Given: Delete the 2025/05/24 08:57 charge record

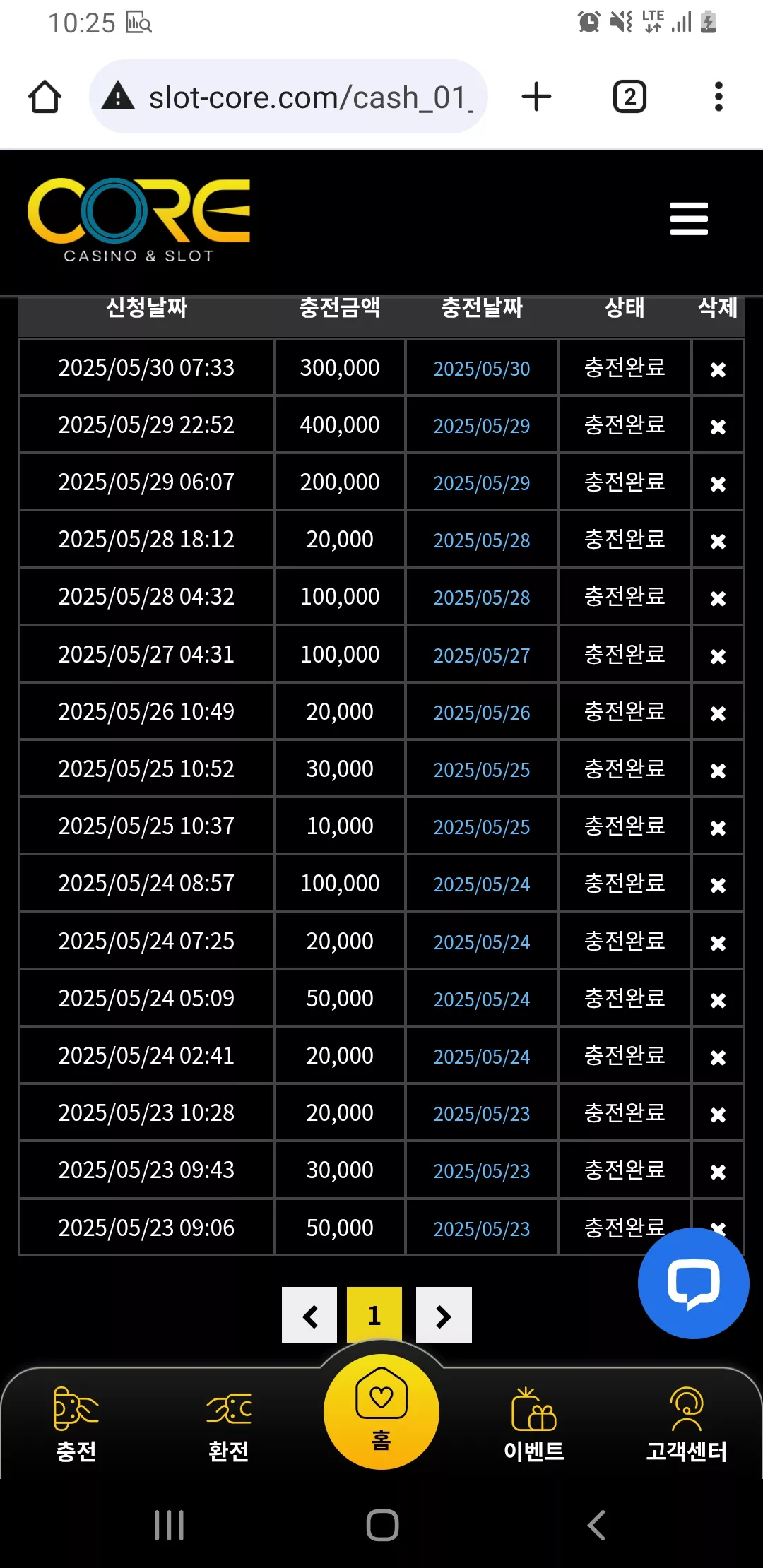Looking at the screenshot, I should click(x=718, y=885).
